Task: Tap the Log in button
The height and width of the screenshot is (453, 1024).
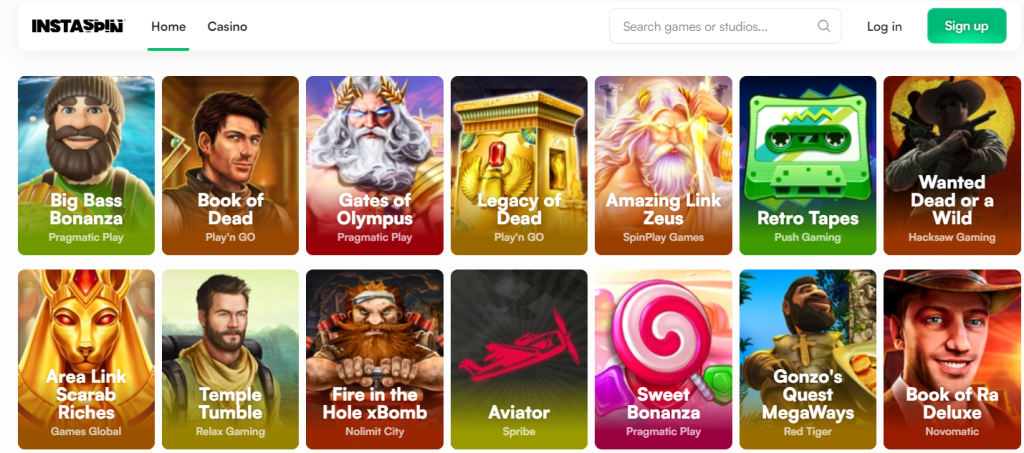Action: pyautogui.click(x=884, y=26)
